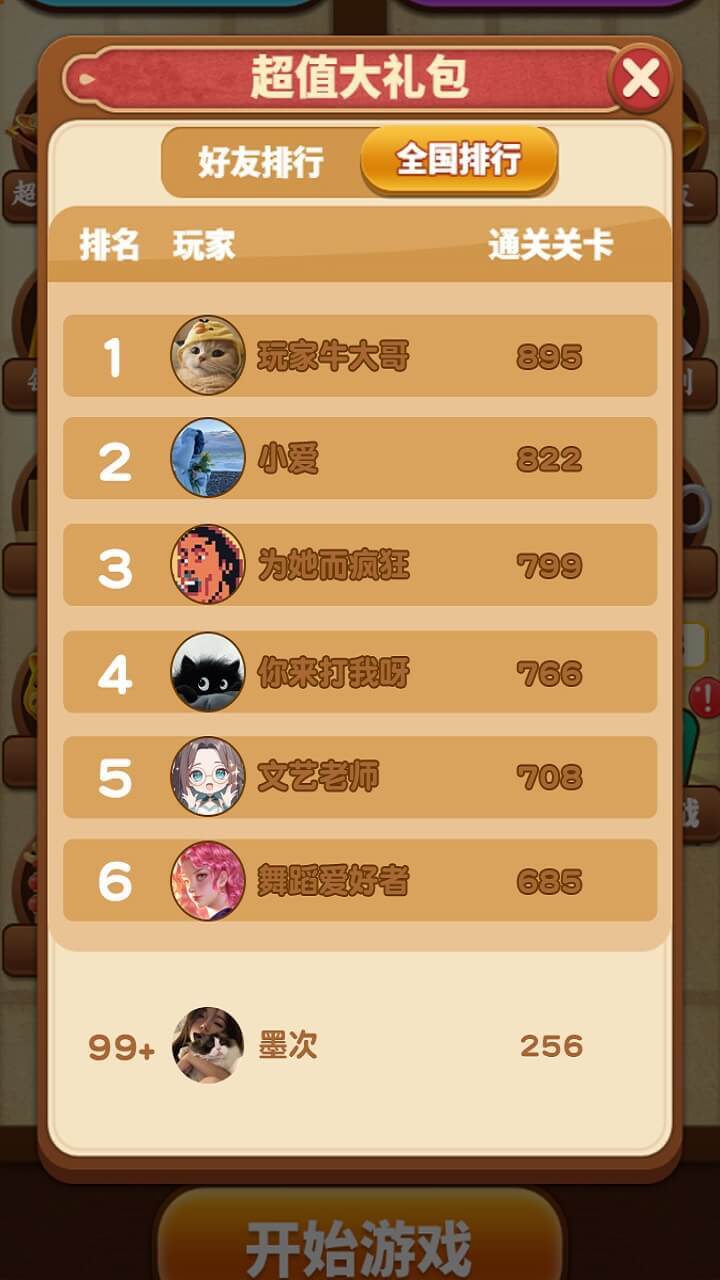Screen dimensions: 720x1280
Task: Click 你来打我呀's black cat avatar
Action: click(x=207, y=673)
